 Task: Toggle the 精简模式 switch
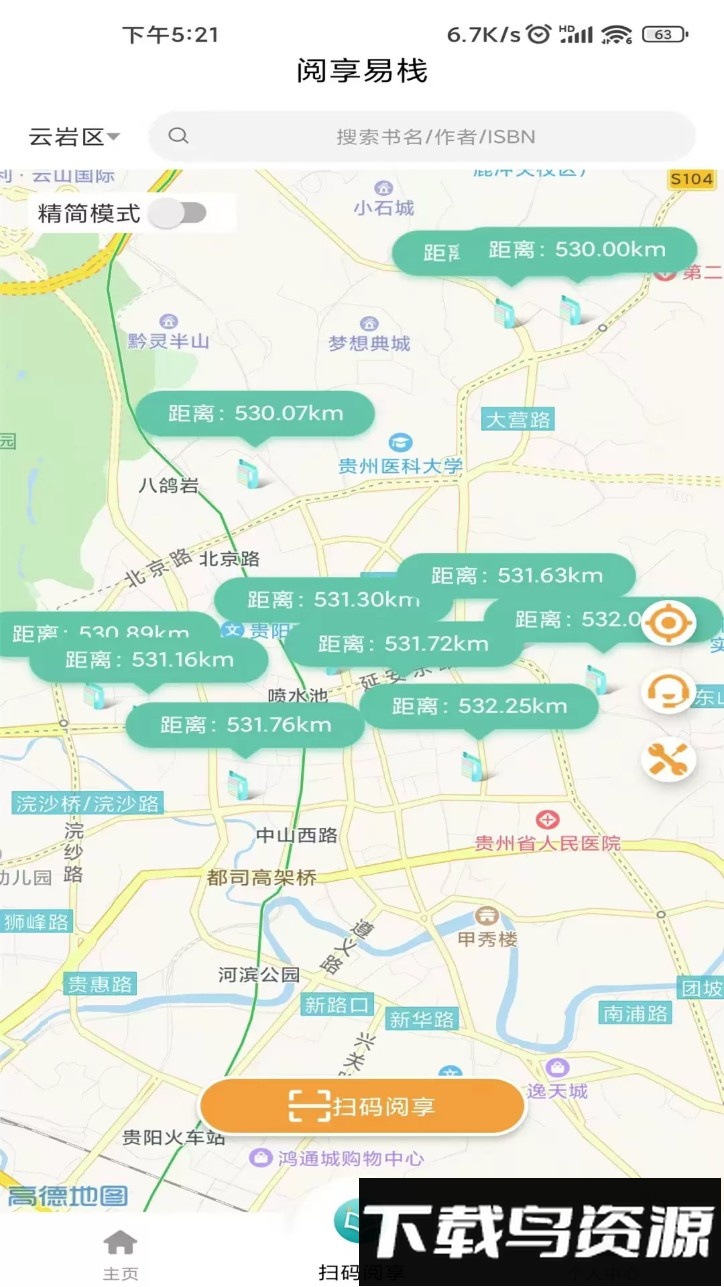pos(178,213)
